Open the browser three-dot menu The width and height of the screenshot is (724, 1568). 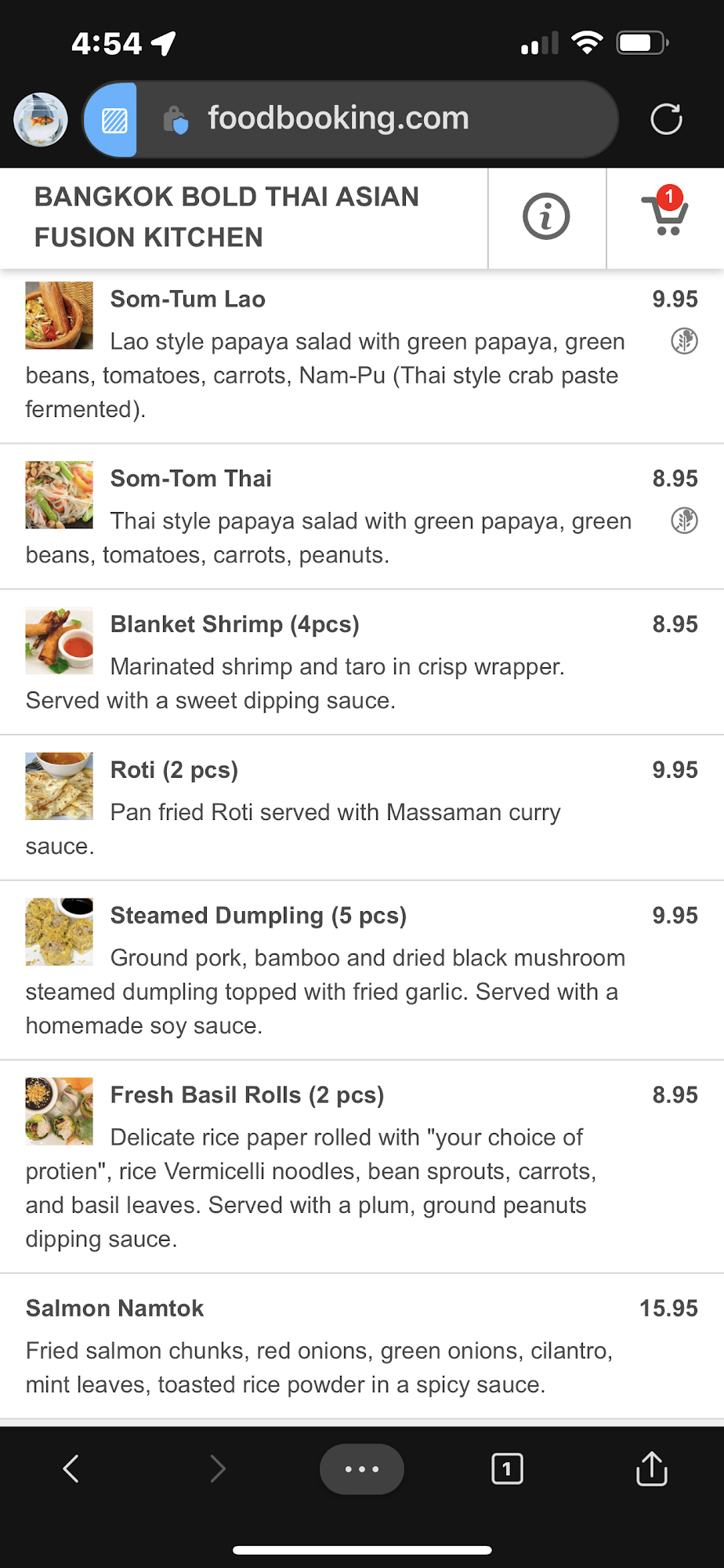(x=361, y=1468)
